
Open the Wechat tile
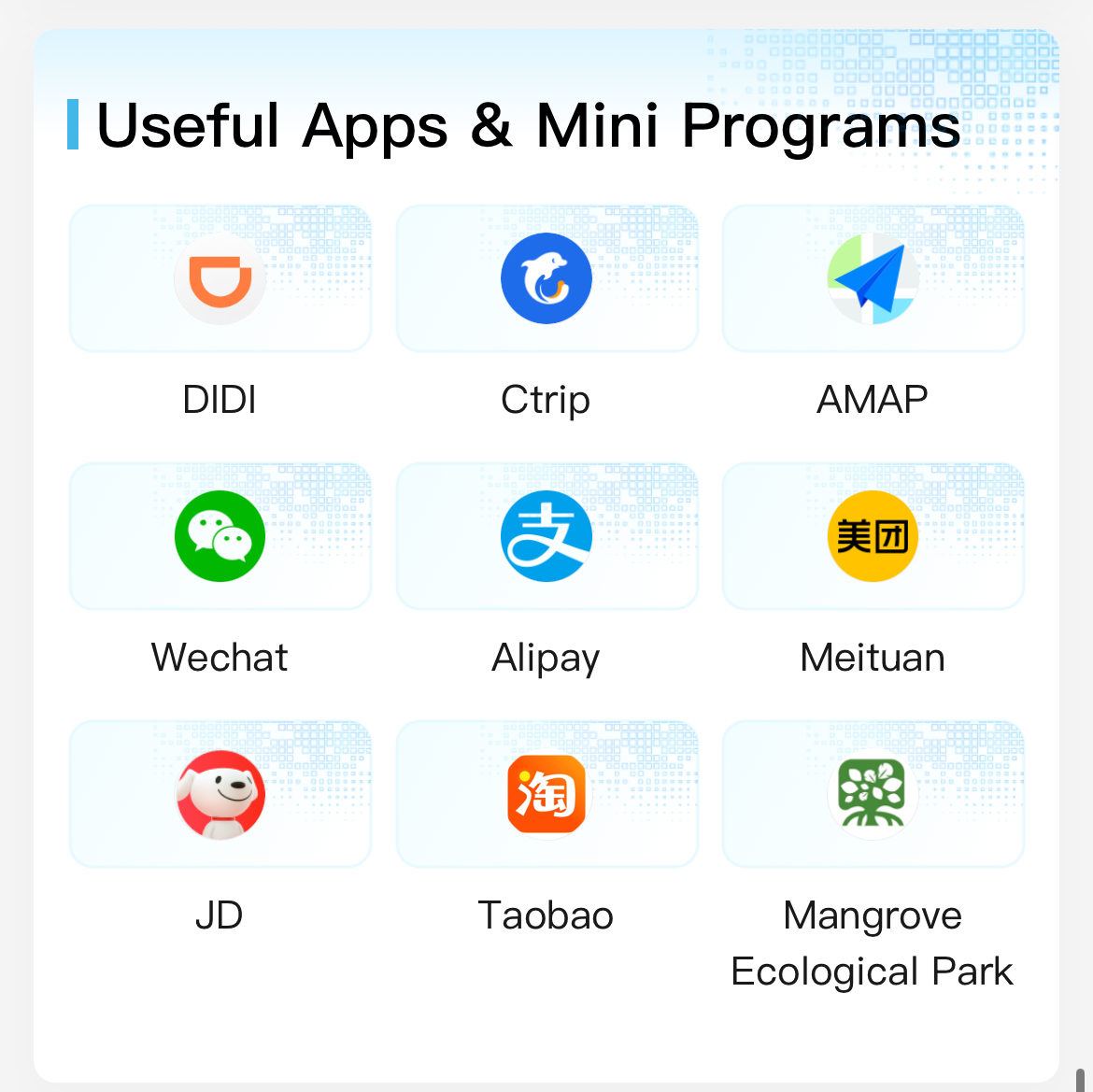220,536
